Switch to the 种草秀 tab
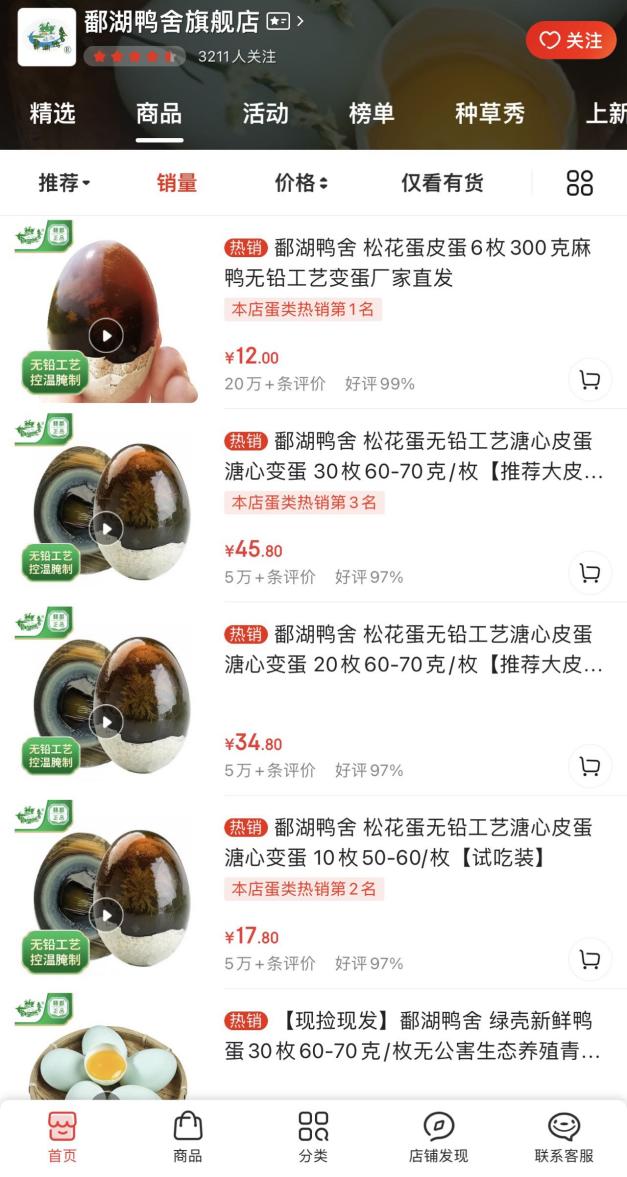Image resolution: width=627 pixels, height=1177 pixels. tap(489, 113)
